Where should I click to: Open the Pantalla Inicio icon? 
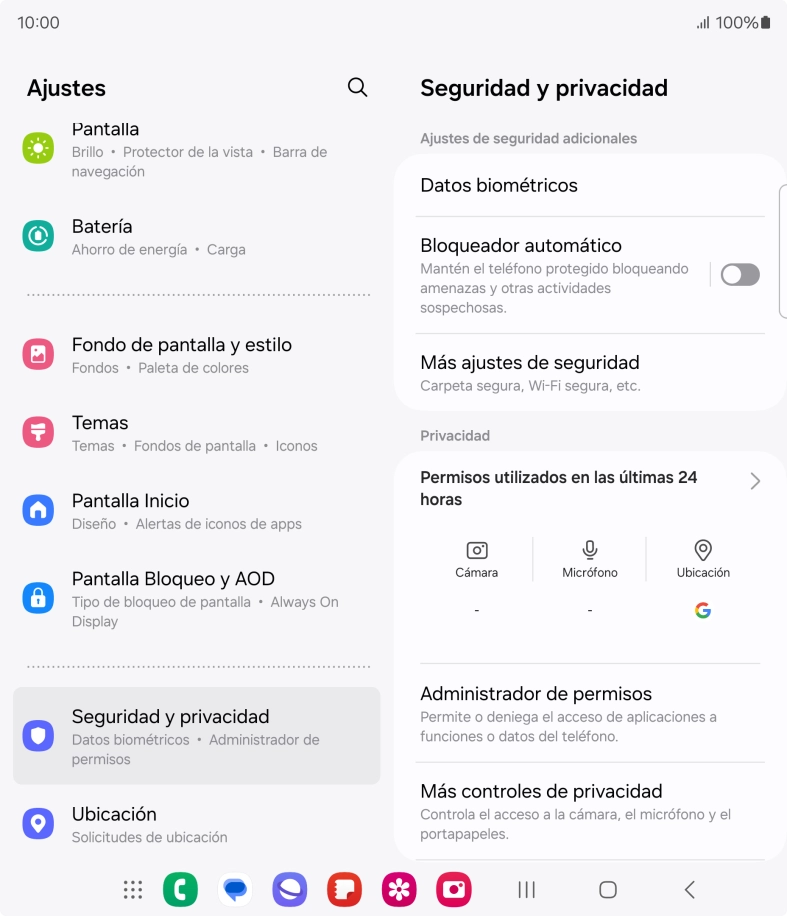[x=37, y=510]
